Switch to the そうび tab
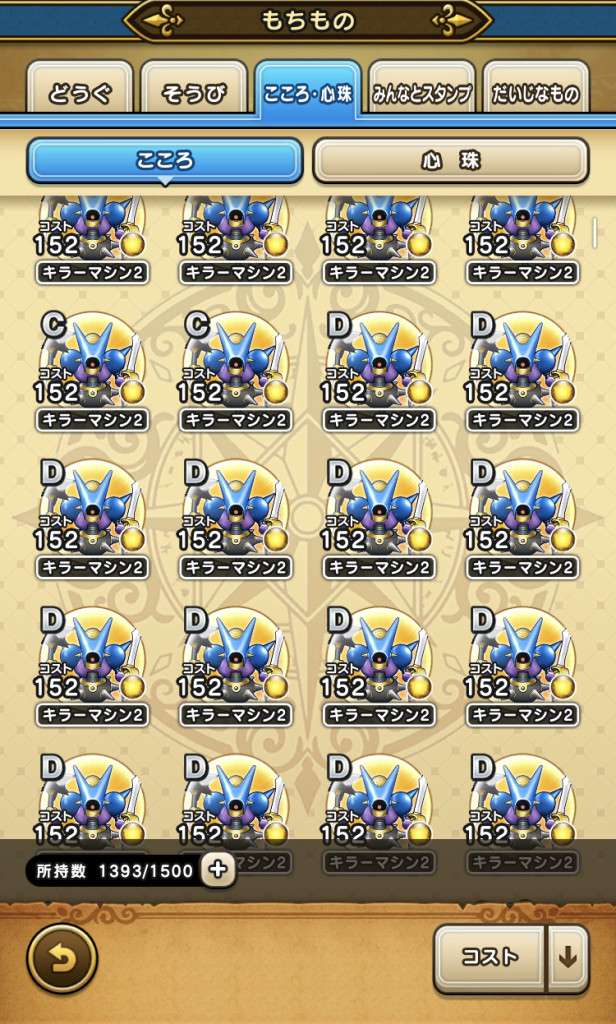Screen dimensions: 616x1024 click(194, 93)
